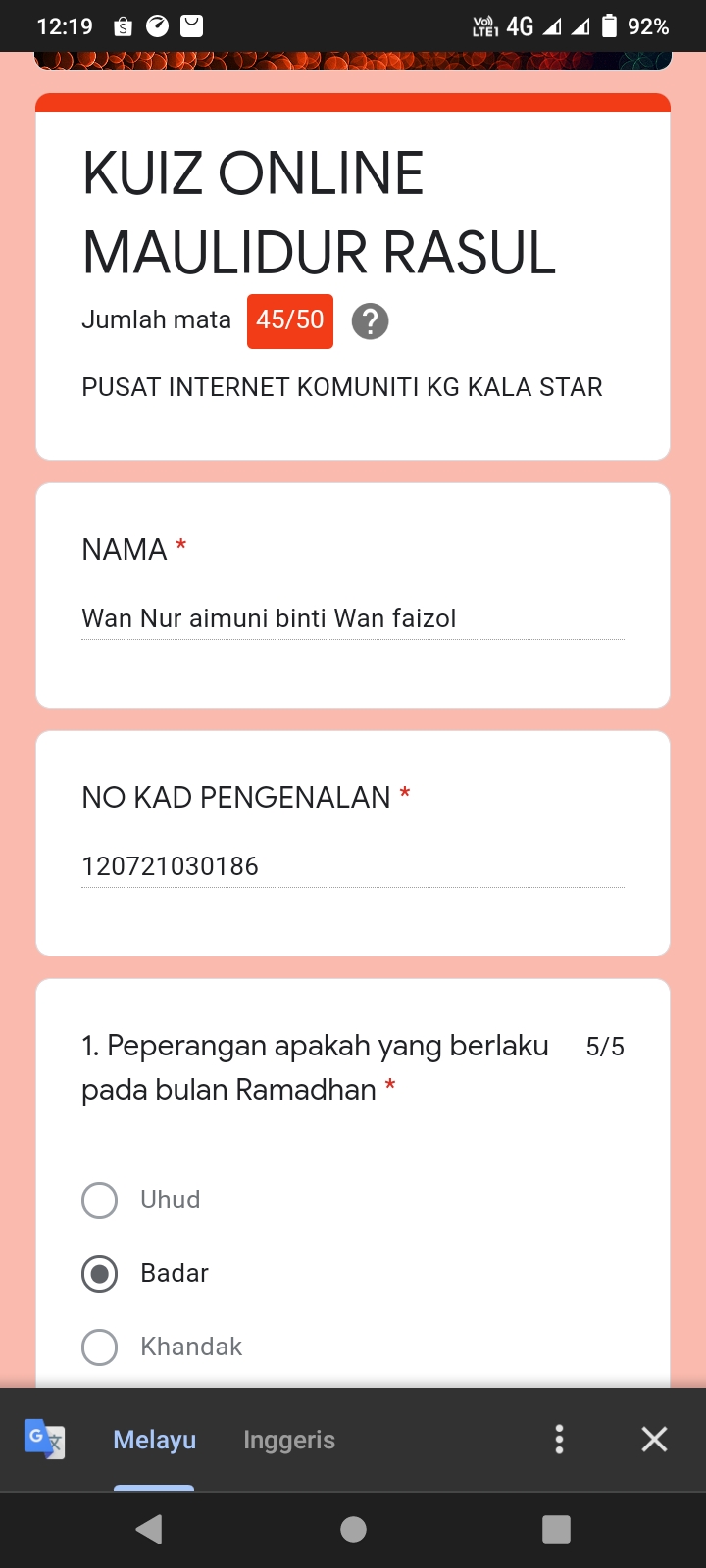This screenshot has width=706, height=1568.
Task: Tap the NO KAD PENGENALAN field
Action: (x=352, y=867)
